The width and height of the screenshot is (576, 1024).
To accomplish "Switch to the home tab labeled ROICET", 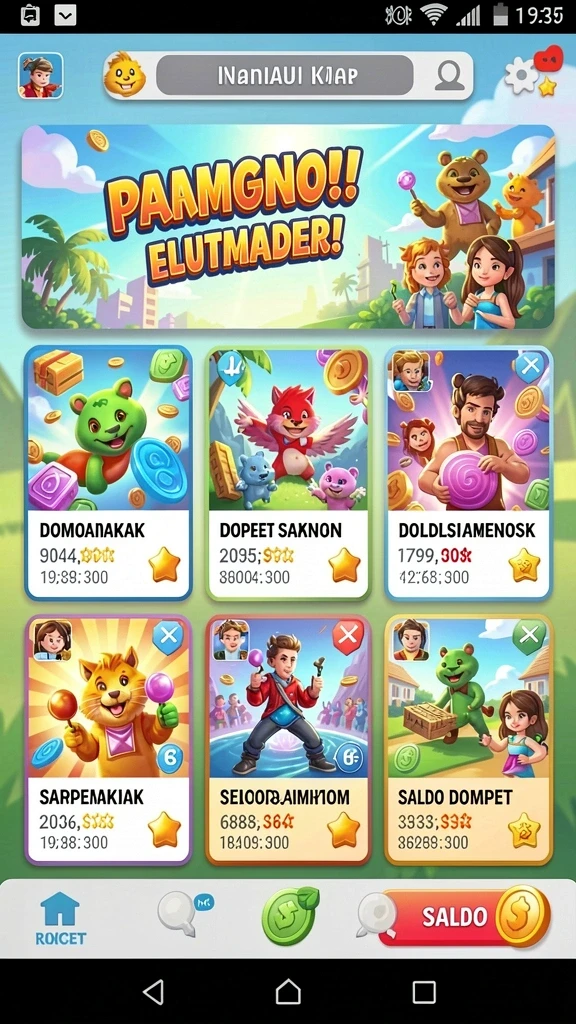I will [60, 919].
